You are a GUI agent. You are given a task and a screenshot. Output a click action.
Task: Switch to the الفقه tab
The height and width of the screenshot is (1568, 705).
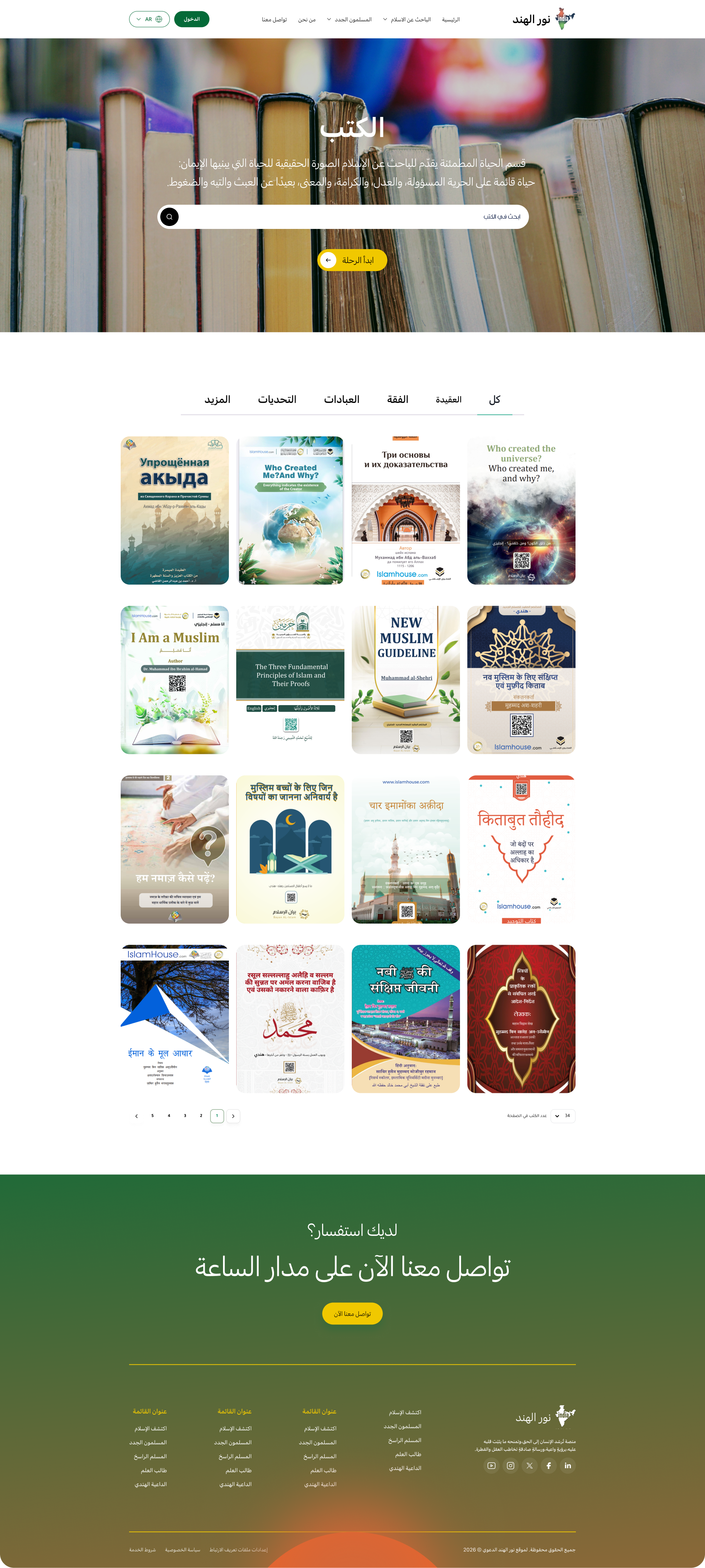pyautogui.click(x=398, y=400)
